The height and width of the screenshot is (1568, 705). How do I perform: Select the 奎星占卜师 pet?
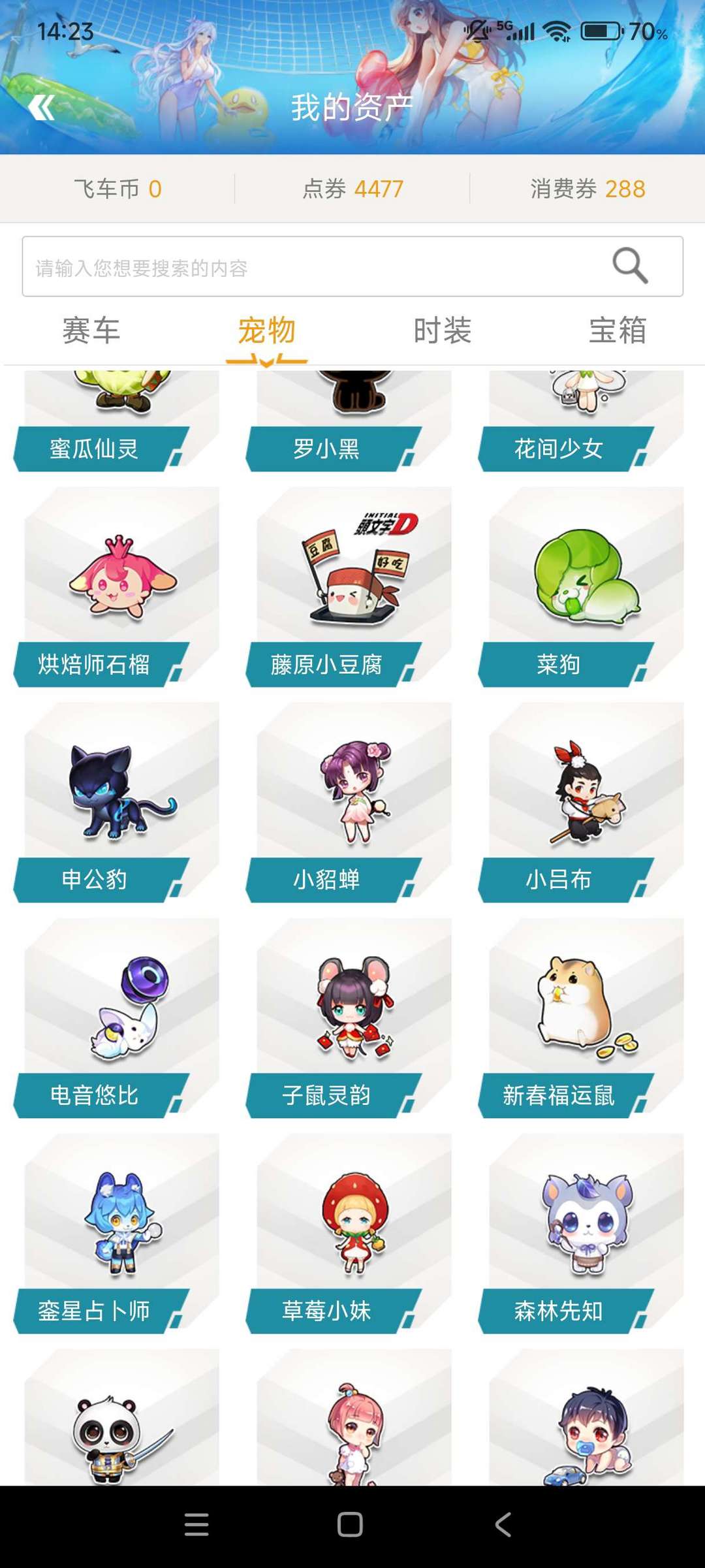[x=116, y=1234]
